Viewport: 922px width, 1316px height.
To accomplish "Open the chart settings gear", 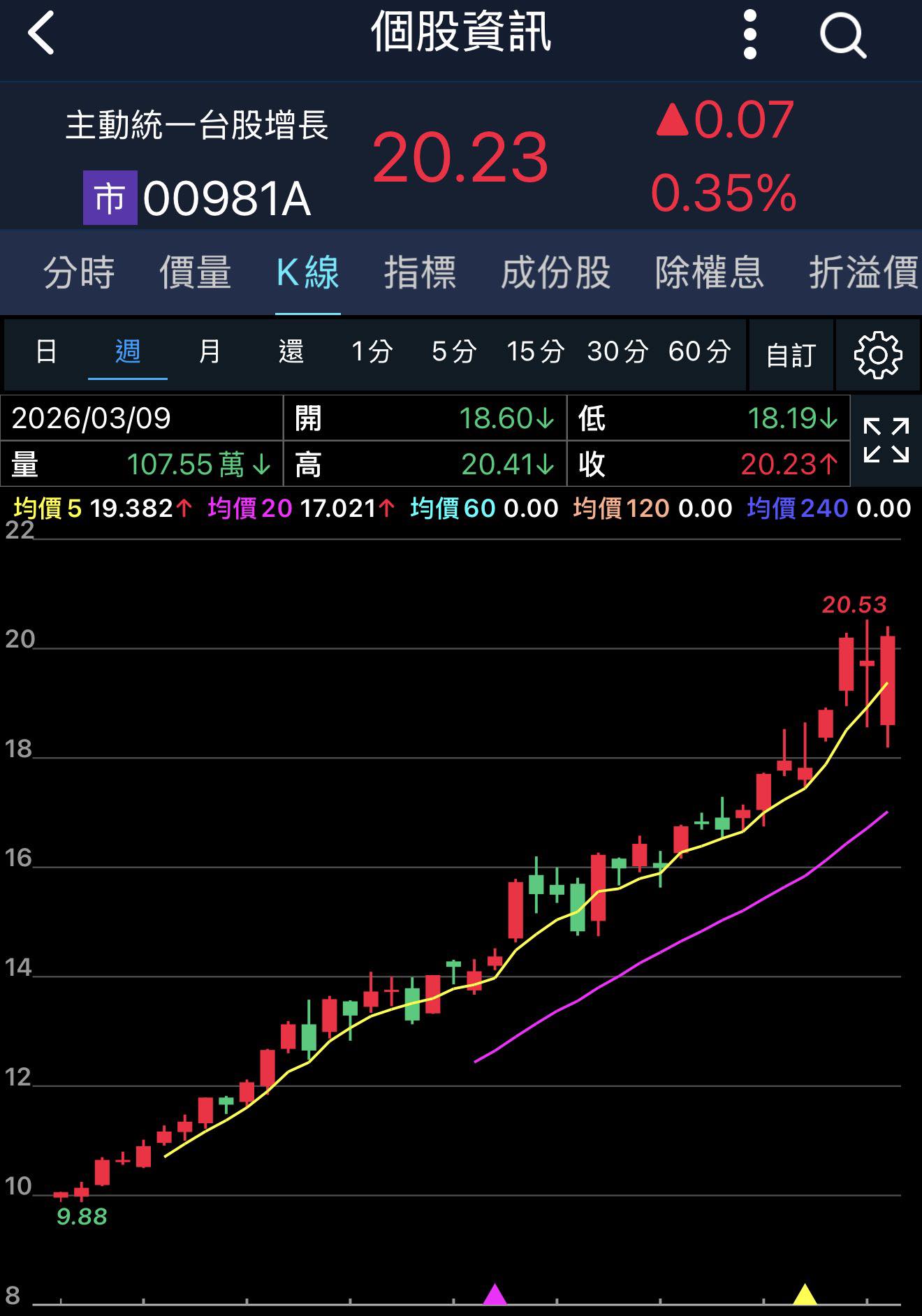I will [877, 355].
